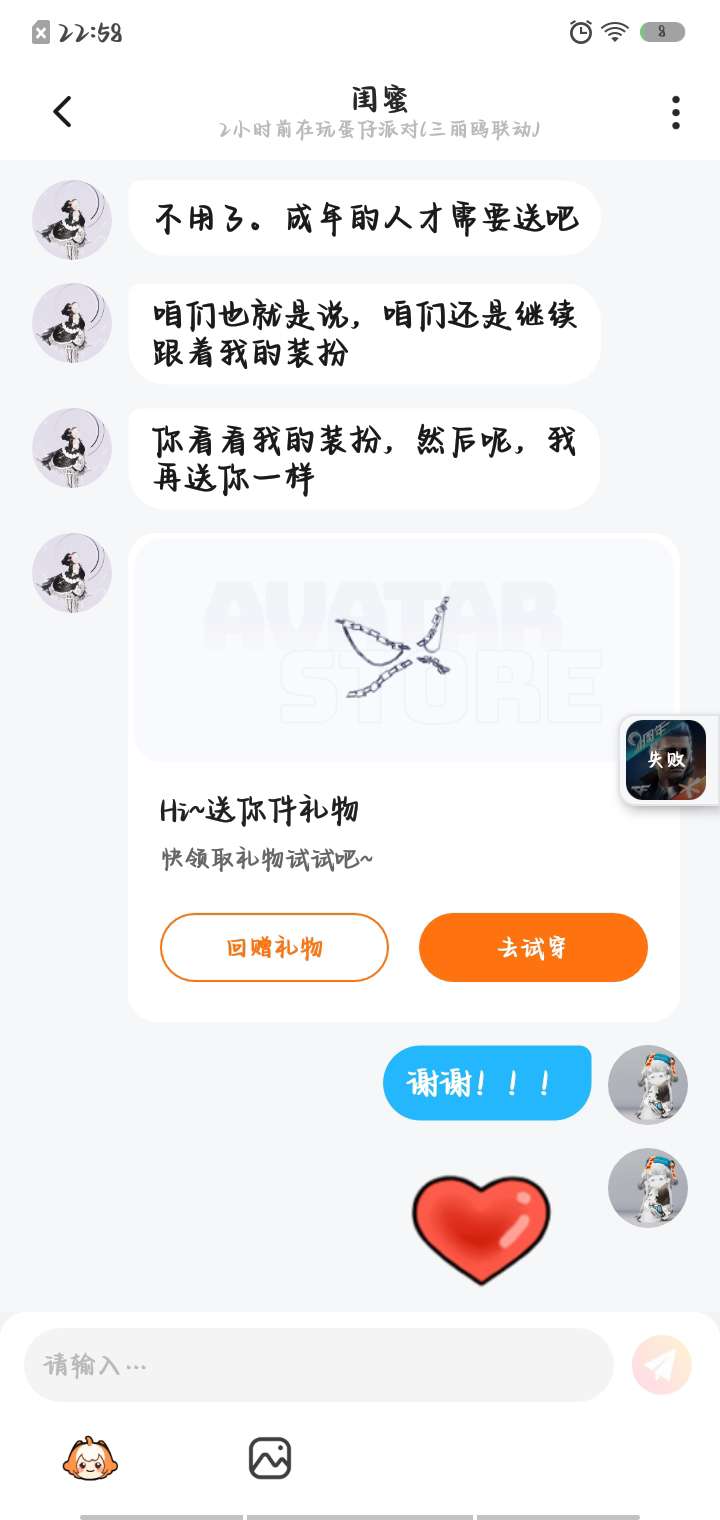Attach a picture from gallery
720x1520 pixels.
(x=270, y=1458)
